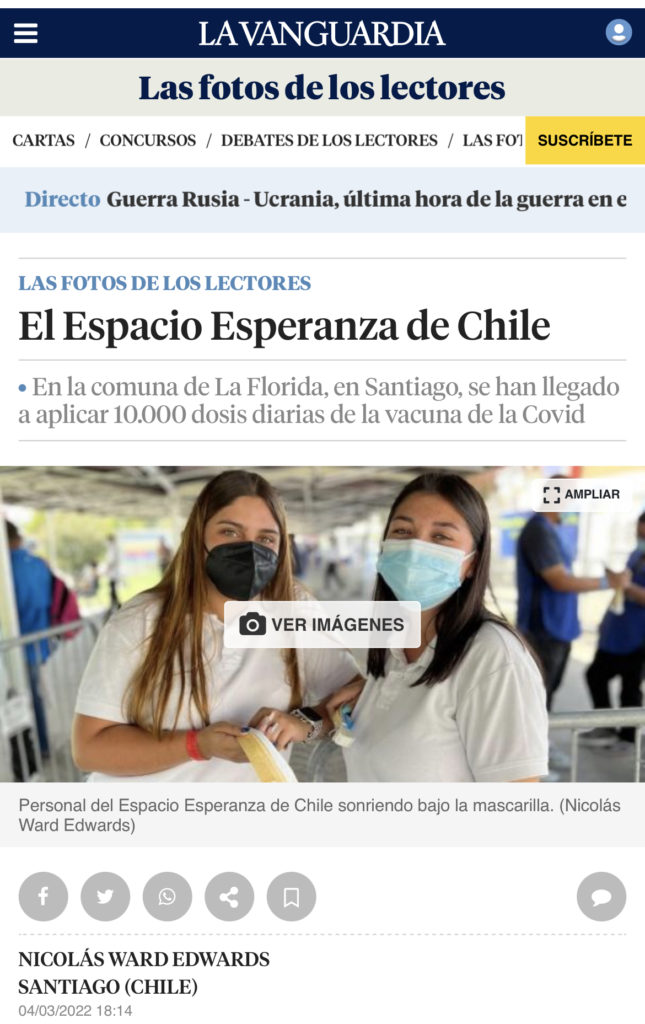
Task: Switch to Concursos section
Action: point(148,141)
